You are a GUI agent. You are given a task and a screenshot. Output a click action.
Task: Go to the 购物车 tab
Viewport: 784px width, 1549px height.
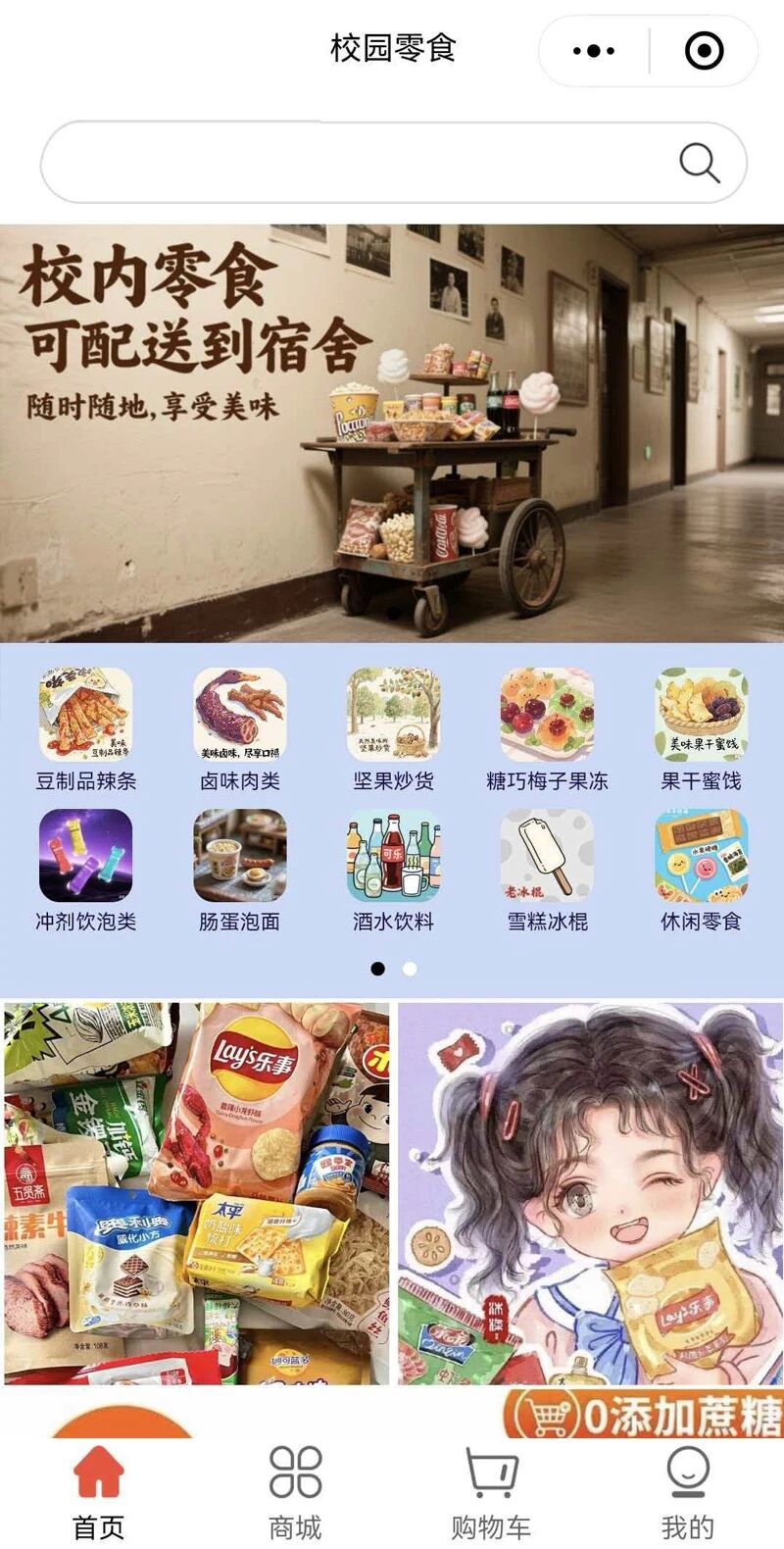tap(491, 1492)
